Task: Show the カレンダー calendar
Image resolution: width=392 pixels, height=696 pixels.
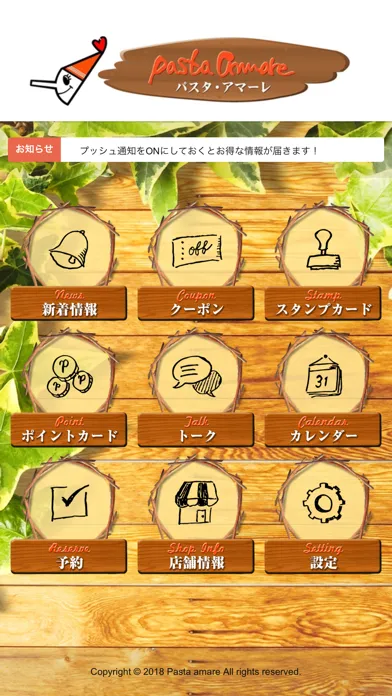Action: [x=323, y=389]
